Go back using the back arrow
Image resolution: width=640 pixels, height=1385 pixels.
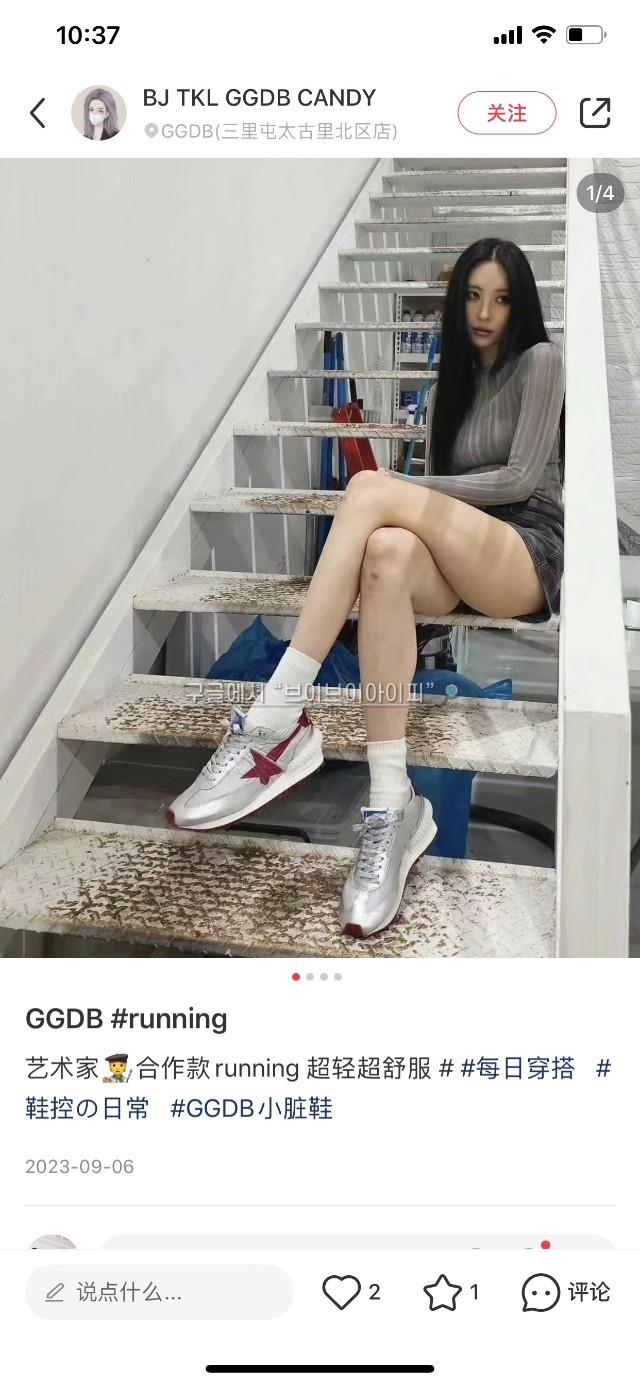[x=38, y=113]
